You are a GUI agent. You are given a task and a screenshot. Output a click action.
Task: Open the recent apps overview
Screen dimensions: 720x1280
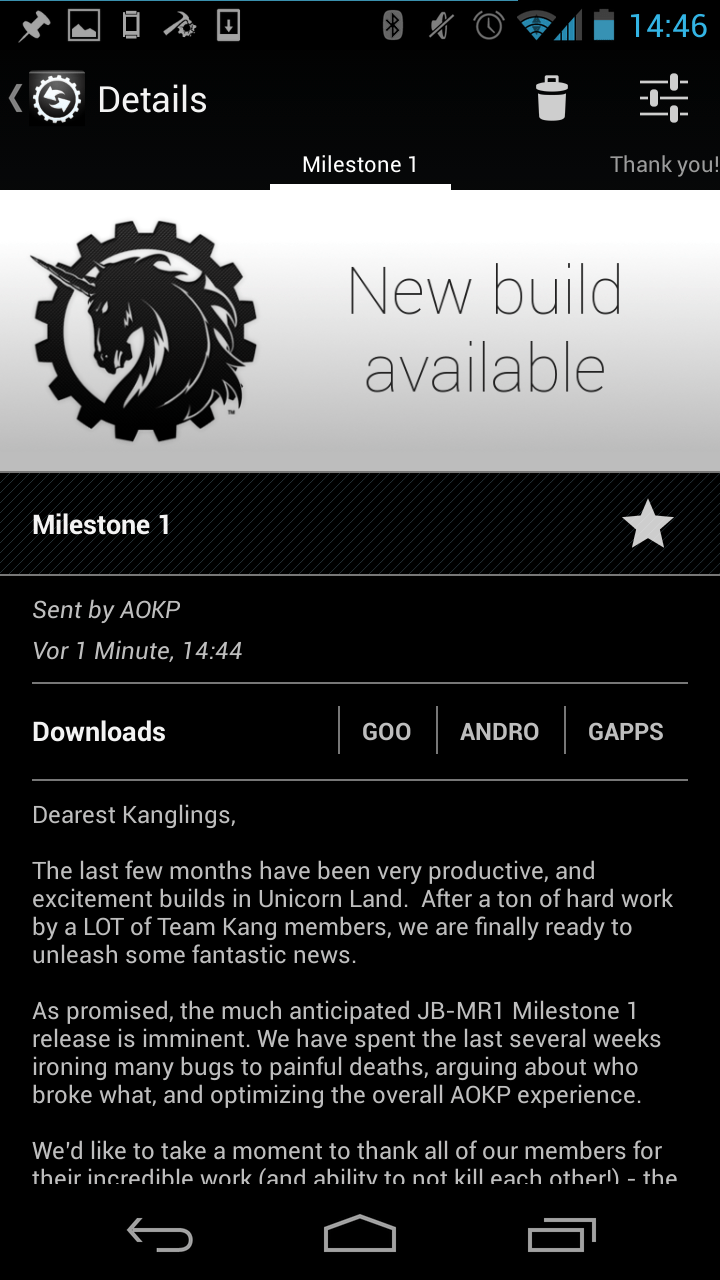click(561, 1235)
